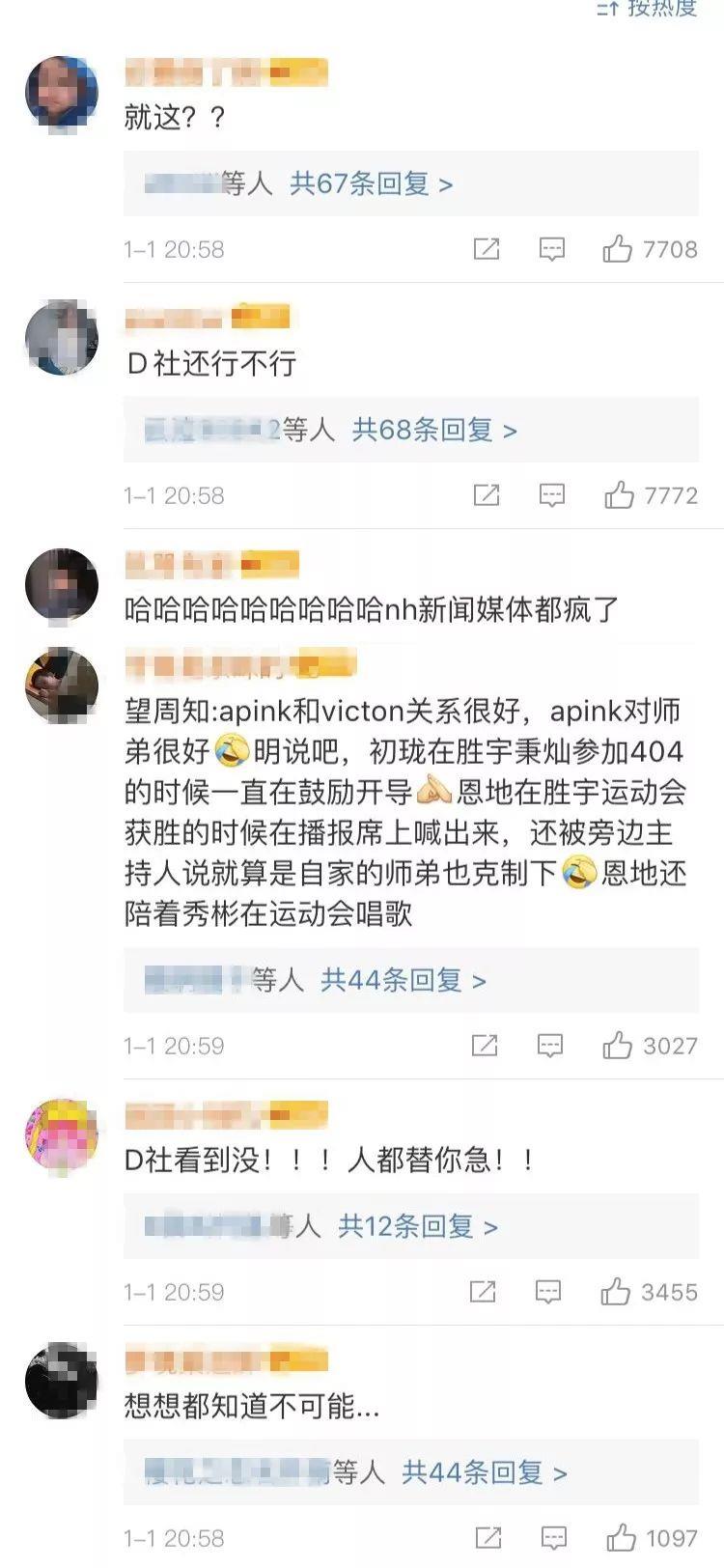
Task: Open the avatar of the 就这？？ commenter
Action: click(x=62, y=92)
